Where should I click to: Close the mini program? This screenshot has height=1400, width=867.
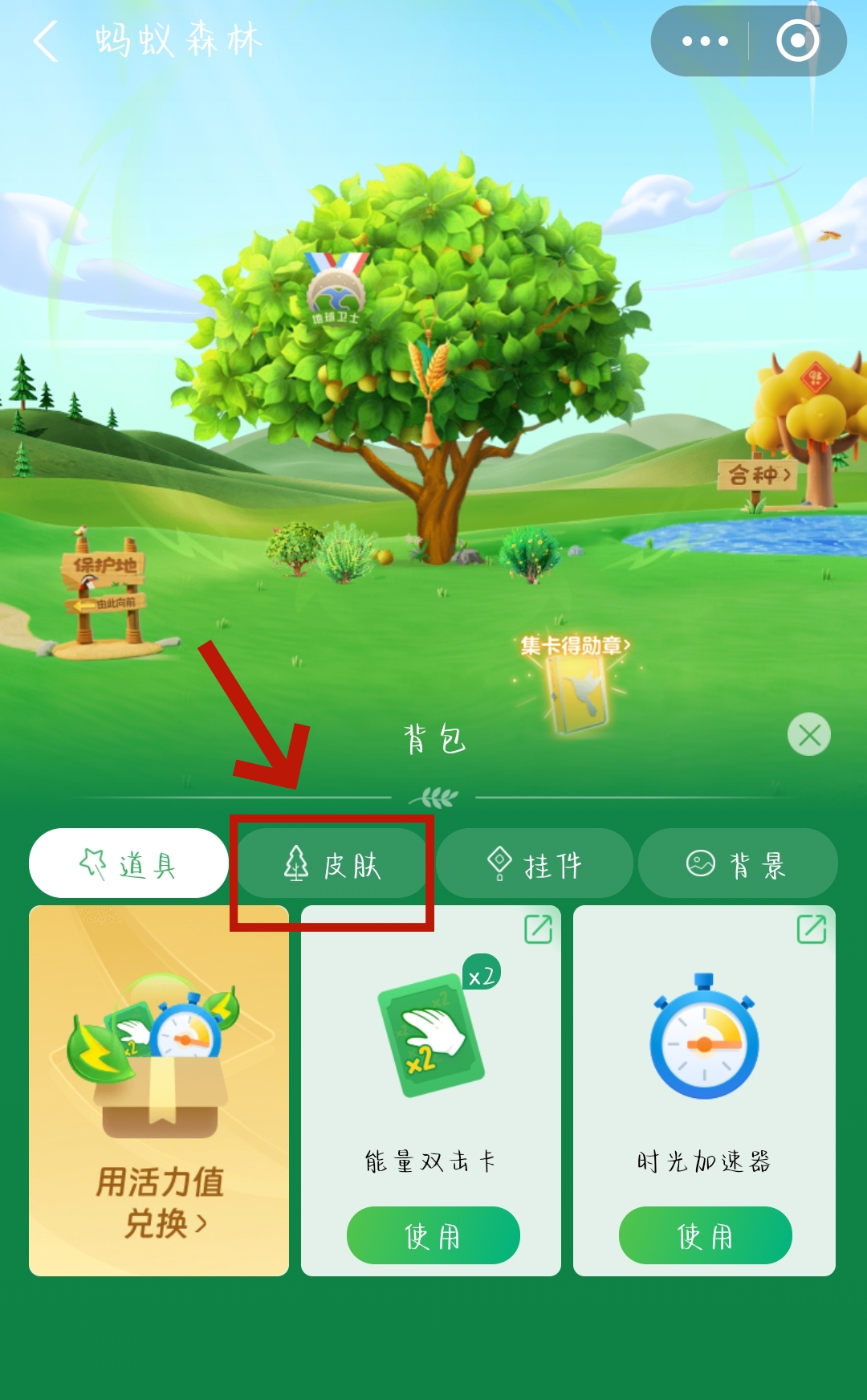click(797, 42)
